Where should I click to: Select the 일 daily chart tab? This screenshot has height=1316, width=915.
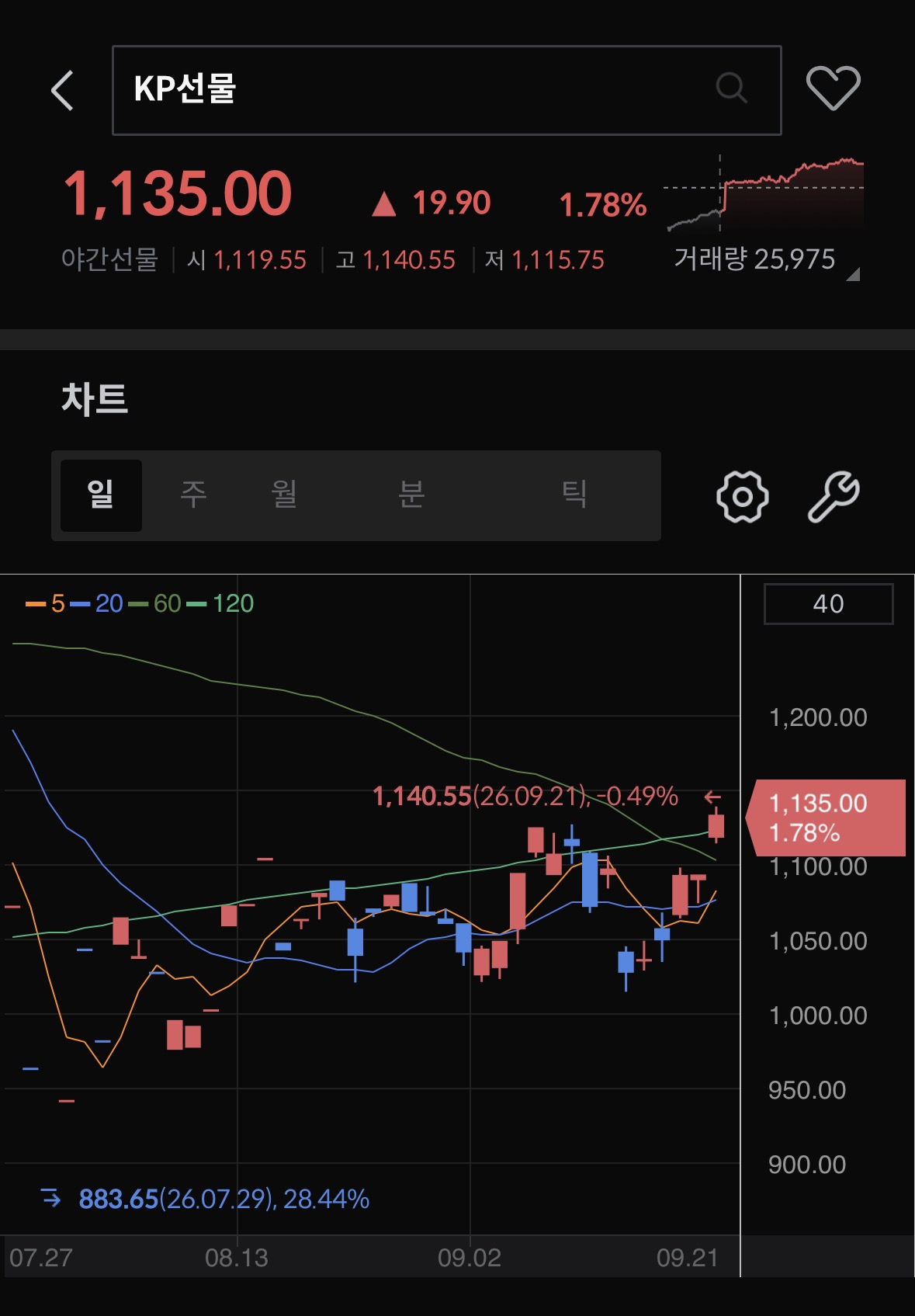click(x=101, y=495)
